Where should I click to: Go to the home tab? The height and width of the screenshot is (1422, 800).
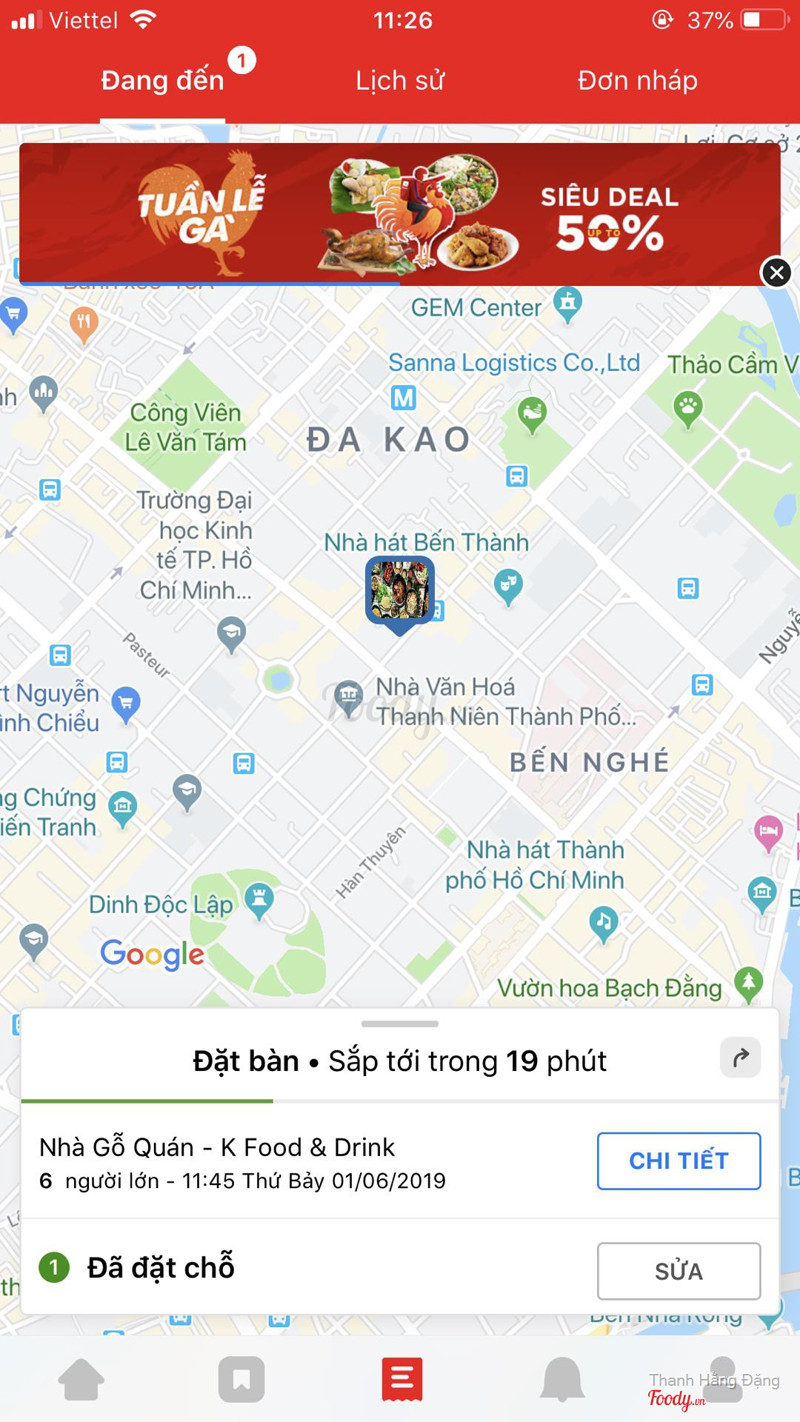point(81,1380)
